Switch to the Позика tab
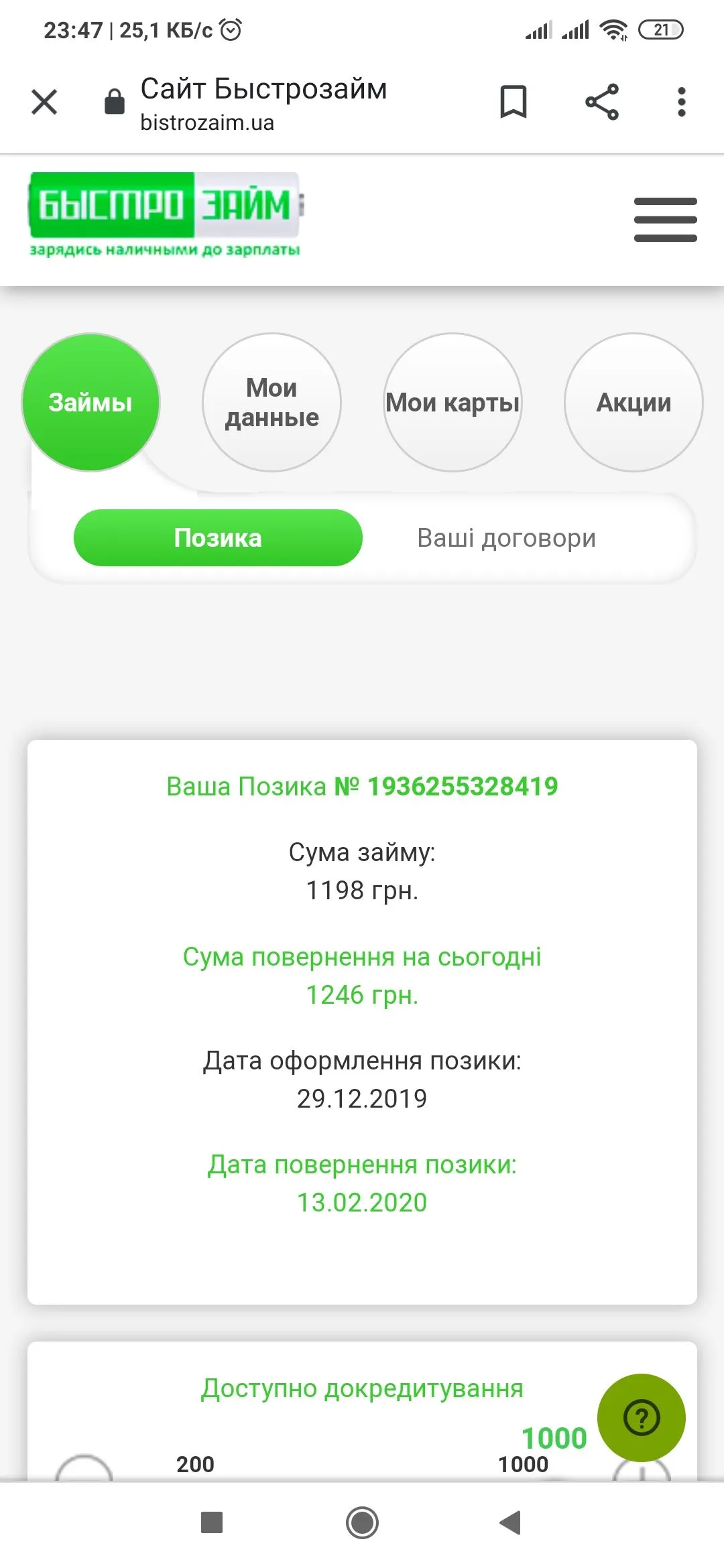Screen dimensions: 724x1568 (x=218, y=538)
